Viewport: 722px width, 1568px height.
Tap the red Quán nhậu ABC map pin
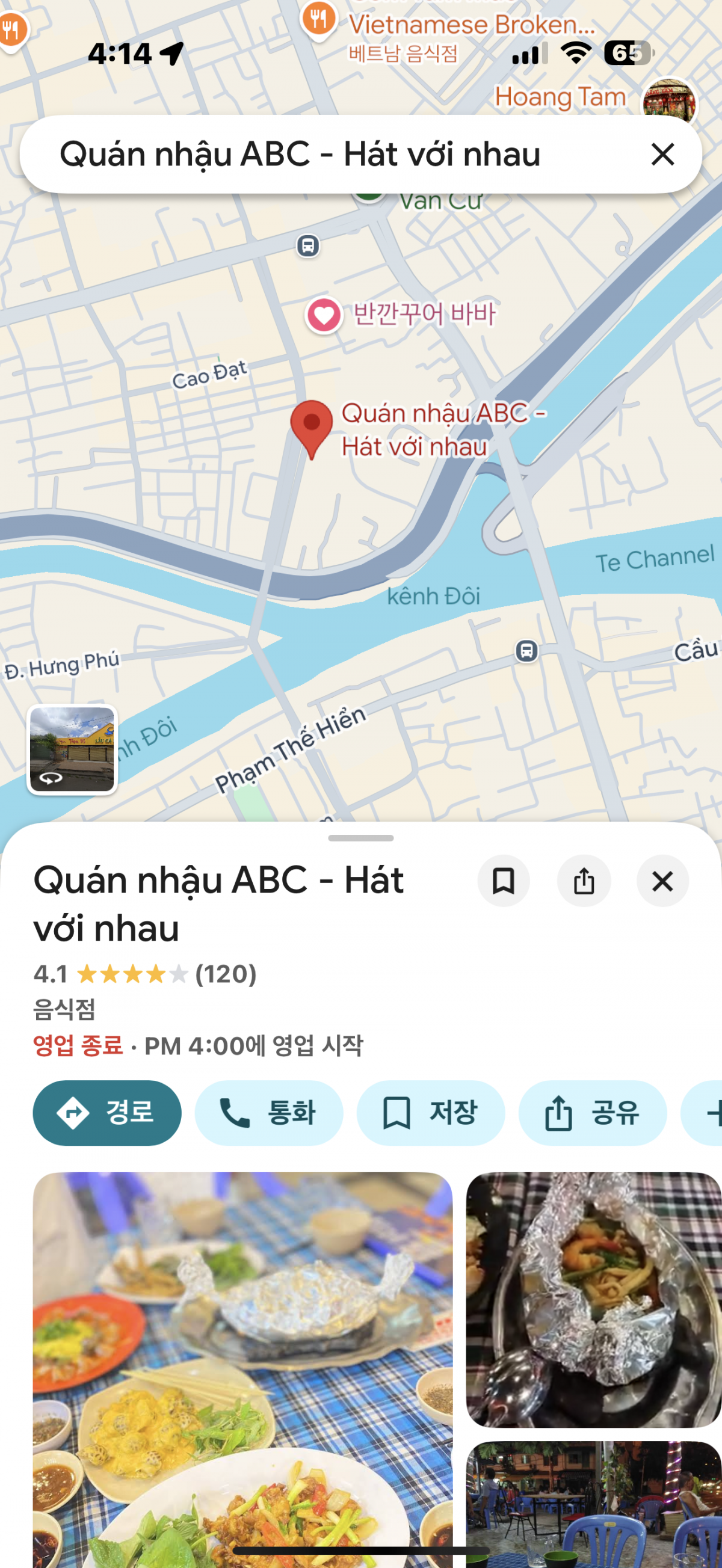pyautogui.click(x=311, y=426)
